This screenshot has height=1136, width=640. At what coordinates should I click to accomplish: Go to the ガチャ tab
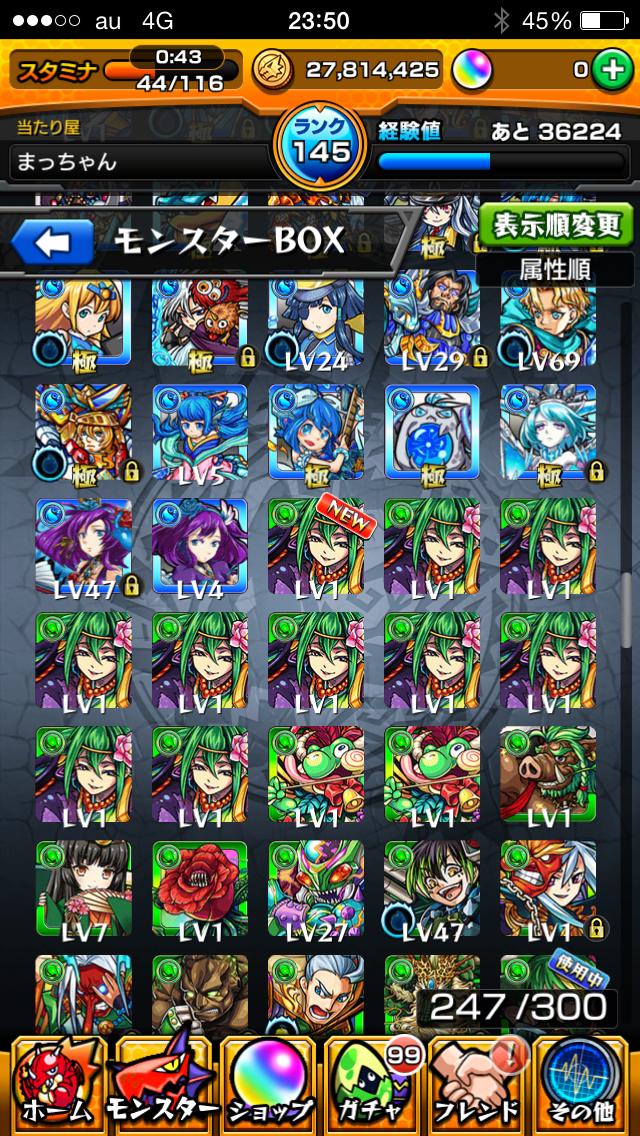click(373, 1084)
